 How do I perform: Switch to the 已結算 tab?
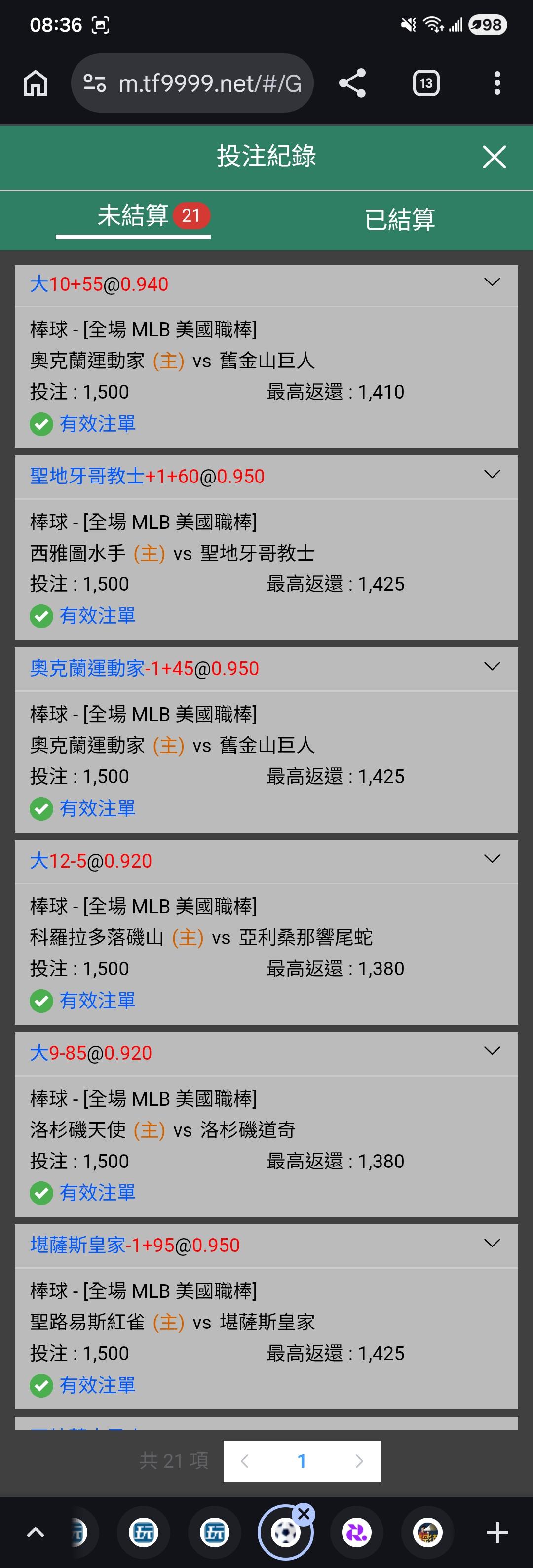point(400,220)
